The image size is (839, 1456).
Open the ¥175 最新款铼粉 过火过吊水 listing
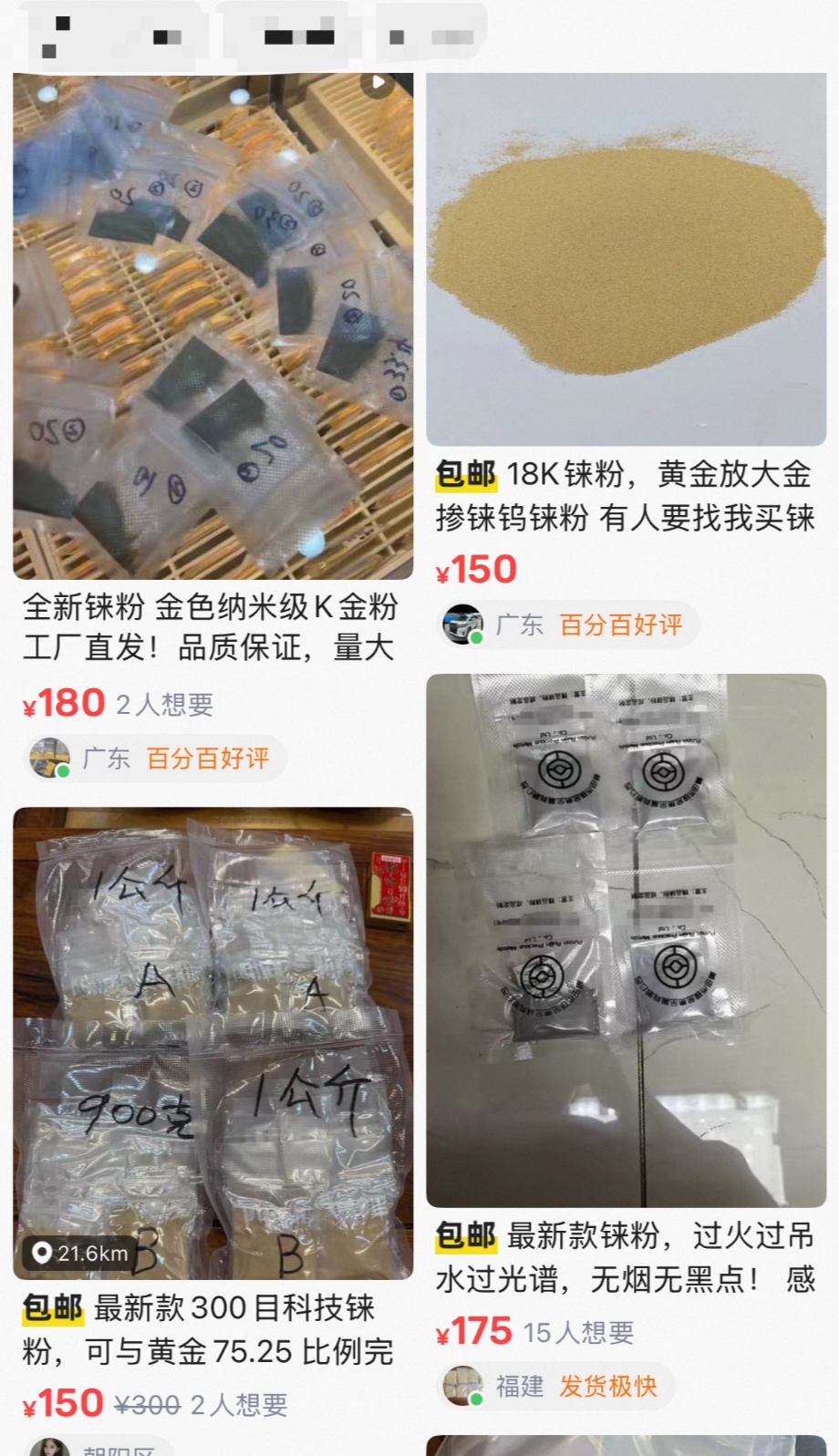coord(626,939)
